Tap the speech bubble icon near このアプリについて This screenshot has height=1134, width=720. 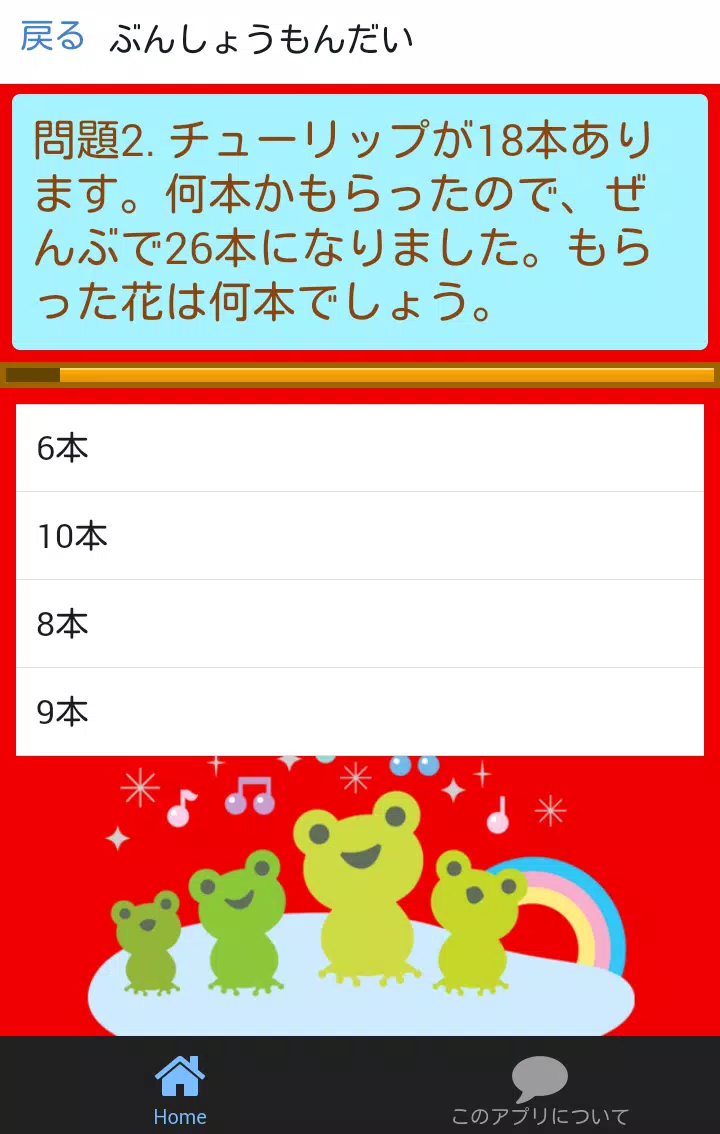[540, 1075]
